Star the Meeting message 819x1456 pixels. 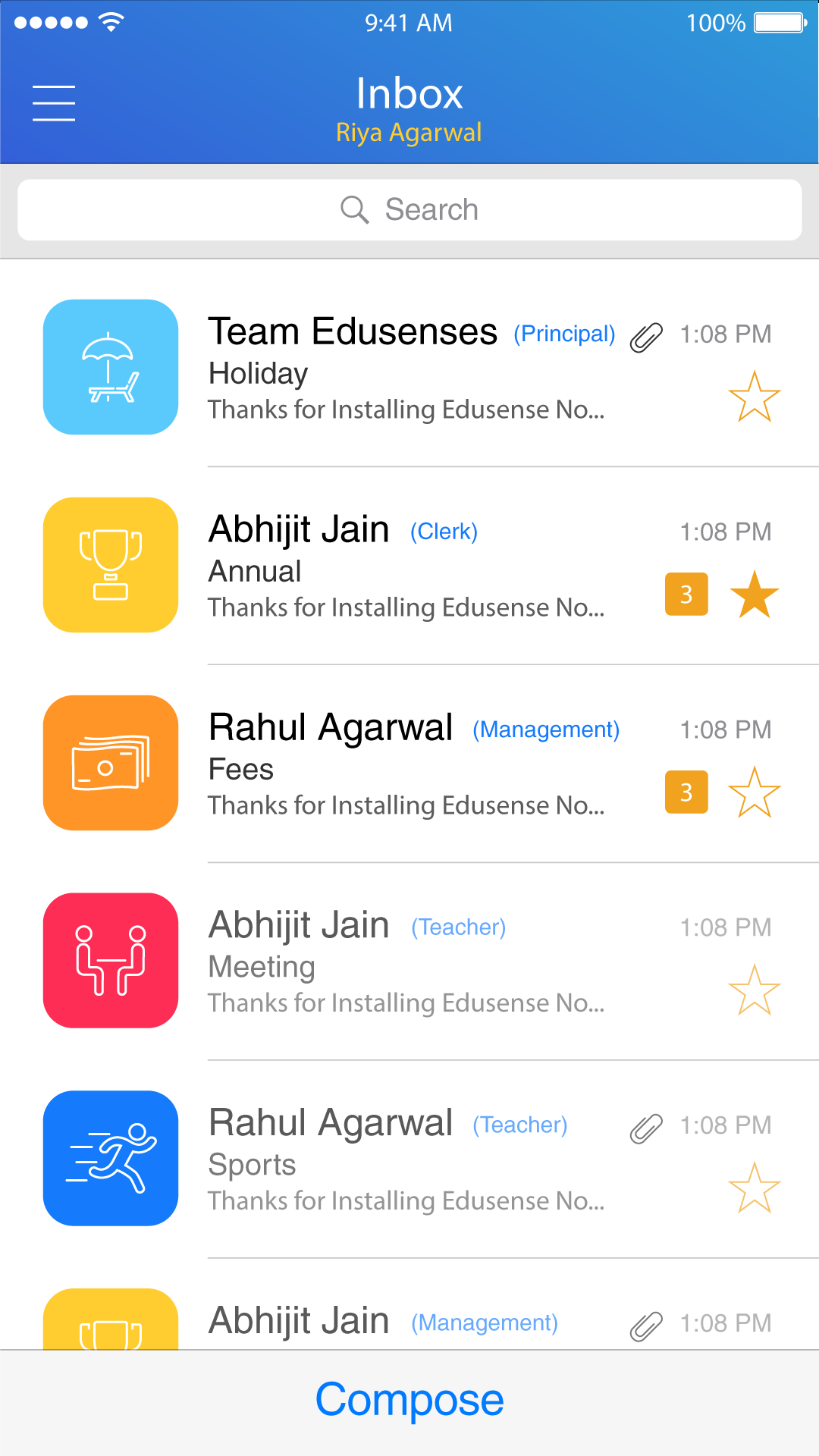[754, 990]
